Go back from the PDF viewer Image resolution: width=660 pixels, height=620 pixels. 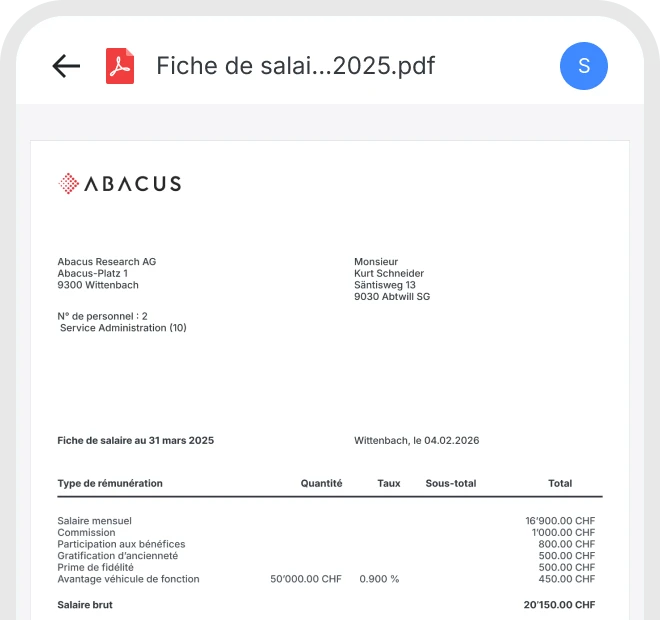66,66
